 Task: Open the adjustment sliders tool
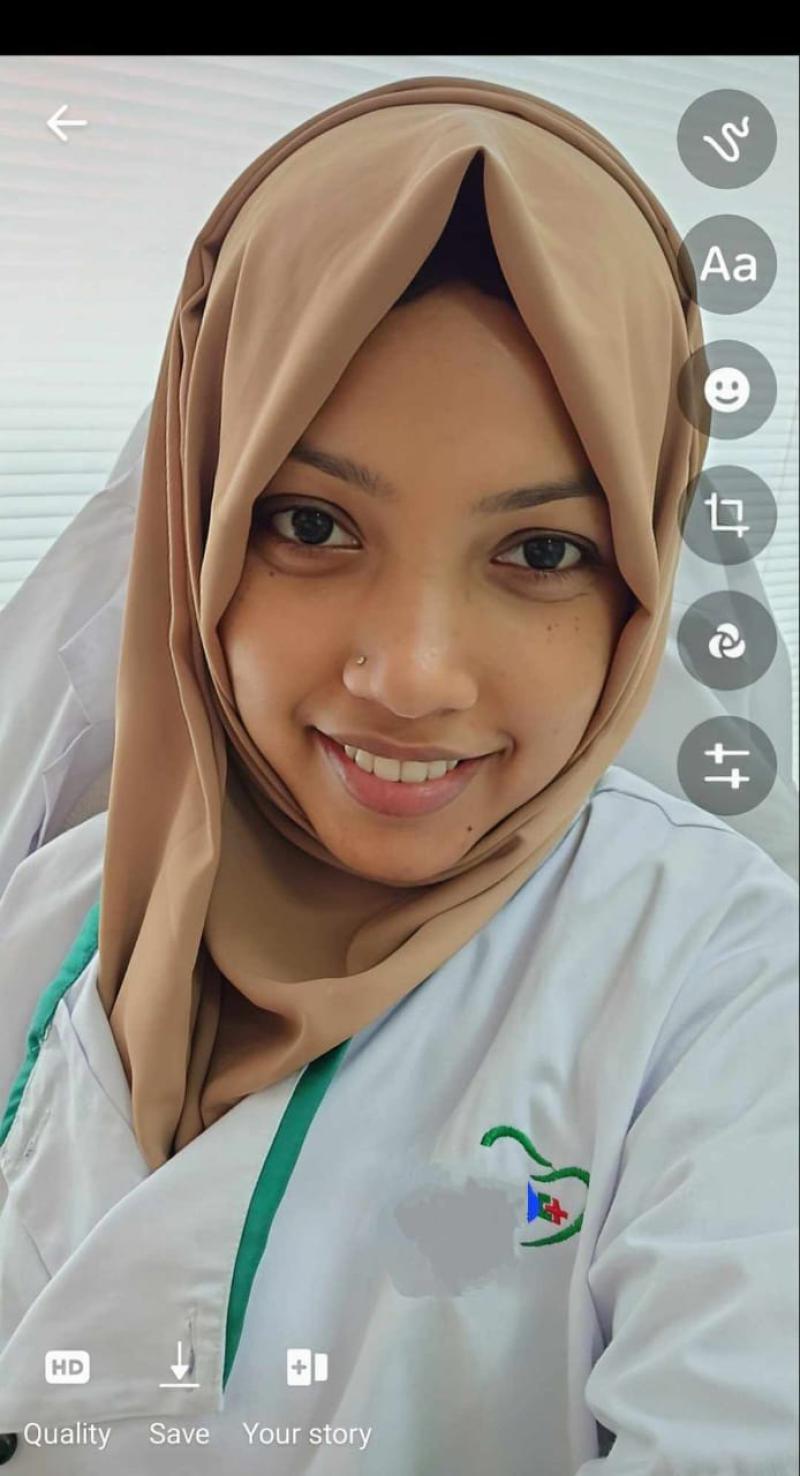tap(727, 766)
